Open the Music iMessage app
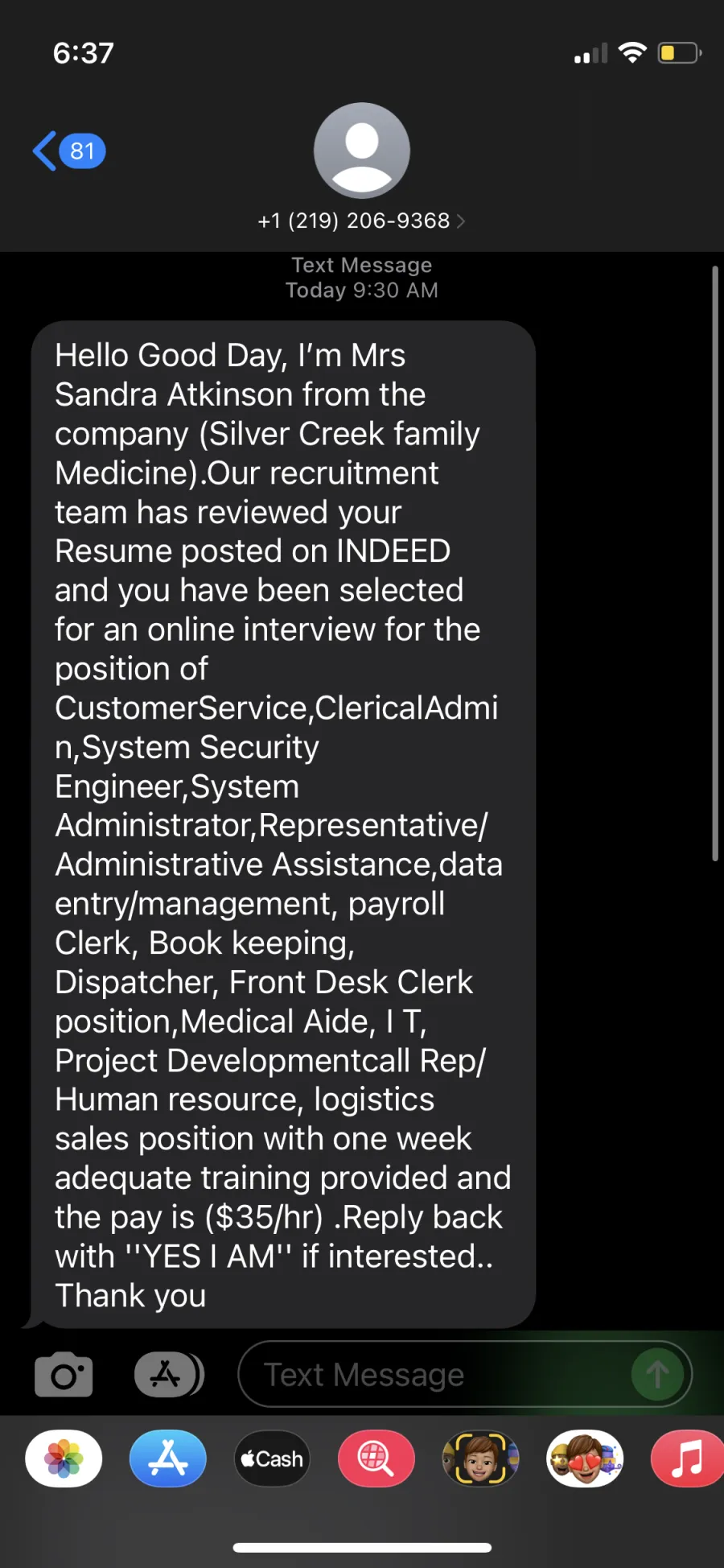 (688, 1459)
